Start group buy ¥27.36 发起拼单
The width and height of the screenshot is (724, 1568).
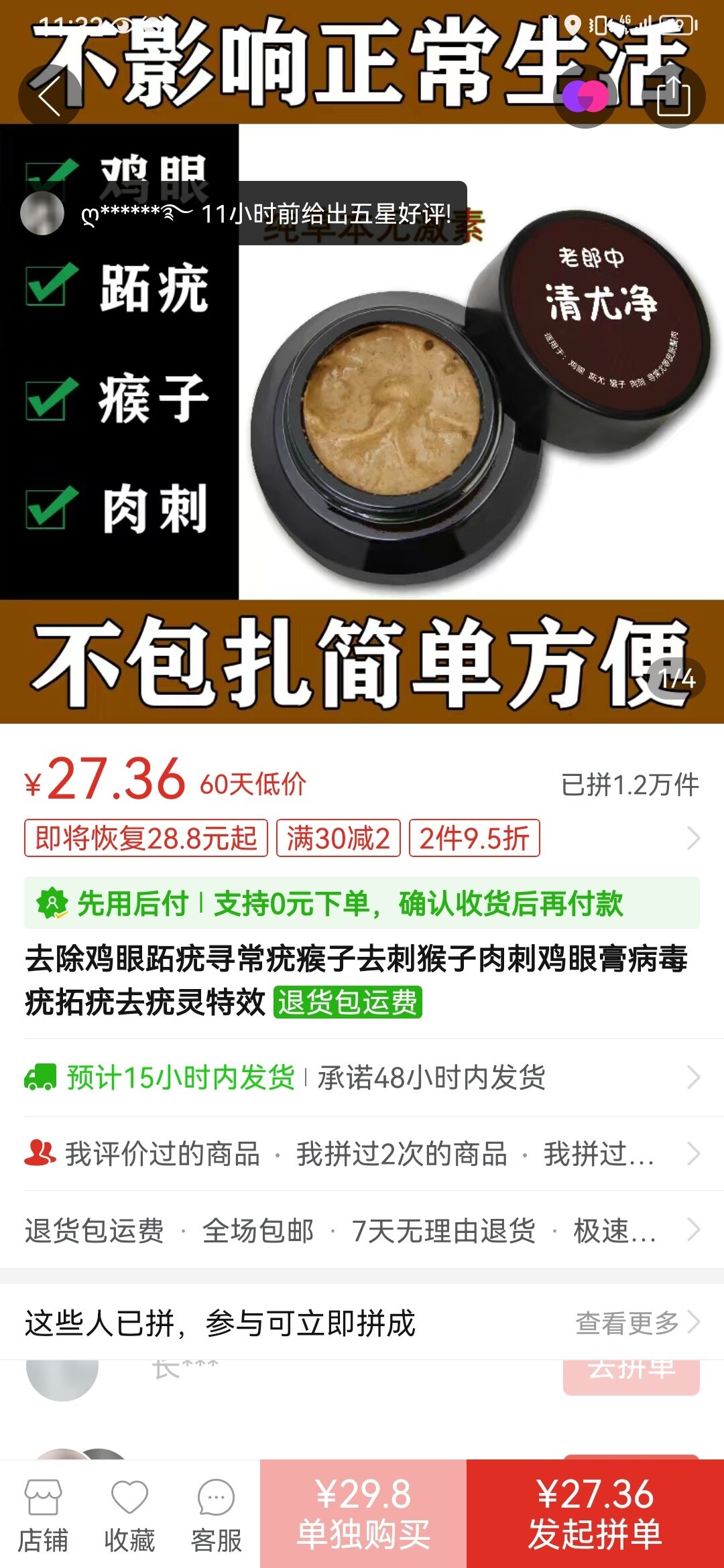coord(595,1514)
